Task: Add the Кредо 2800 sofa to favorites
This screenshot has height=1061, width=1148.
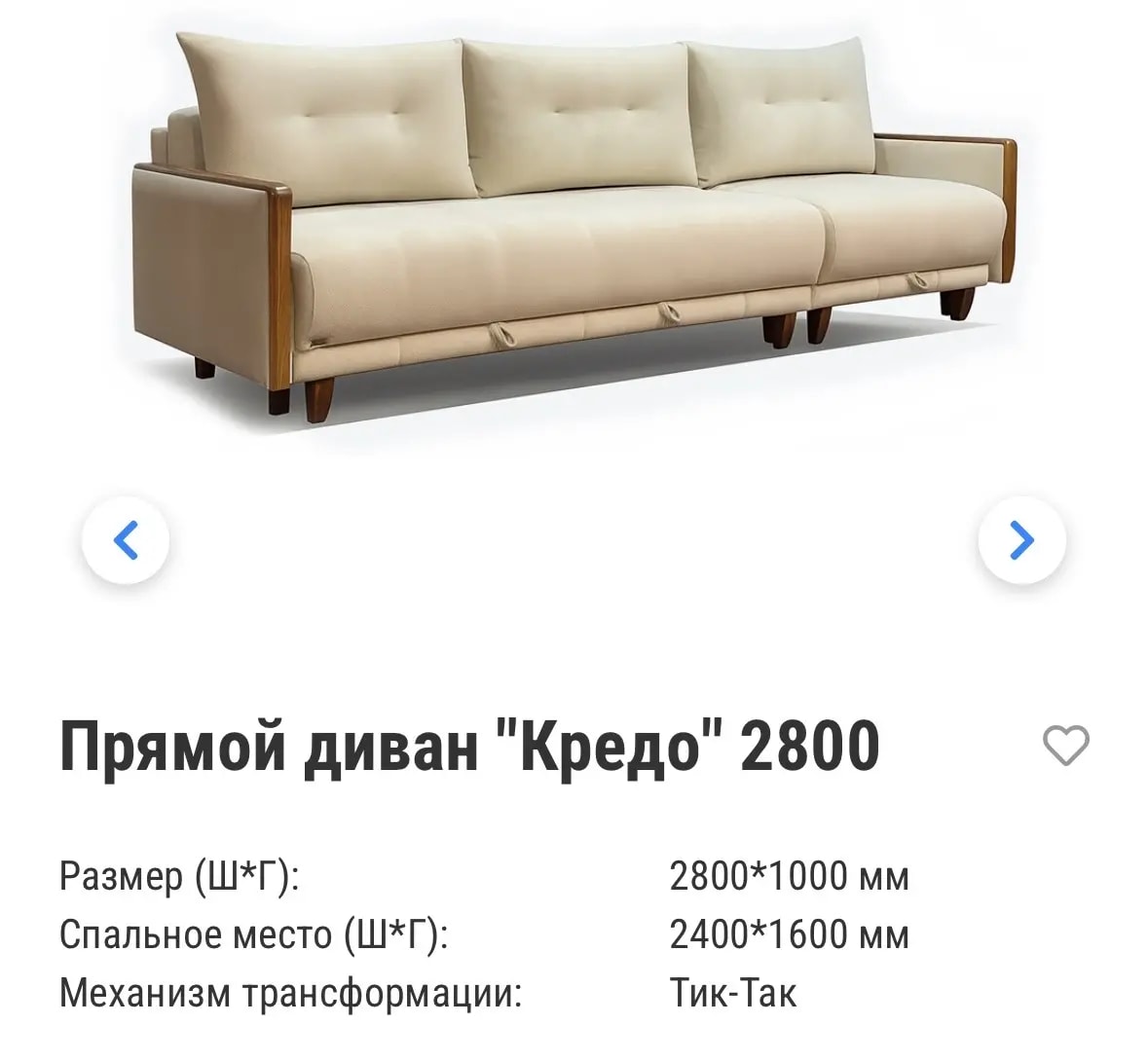Action: click(x=1065, y=746)
